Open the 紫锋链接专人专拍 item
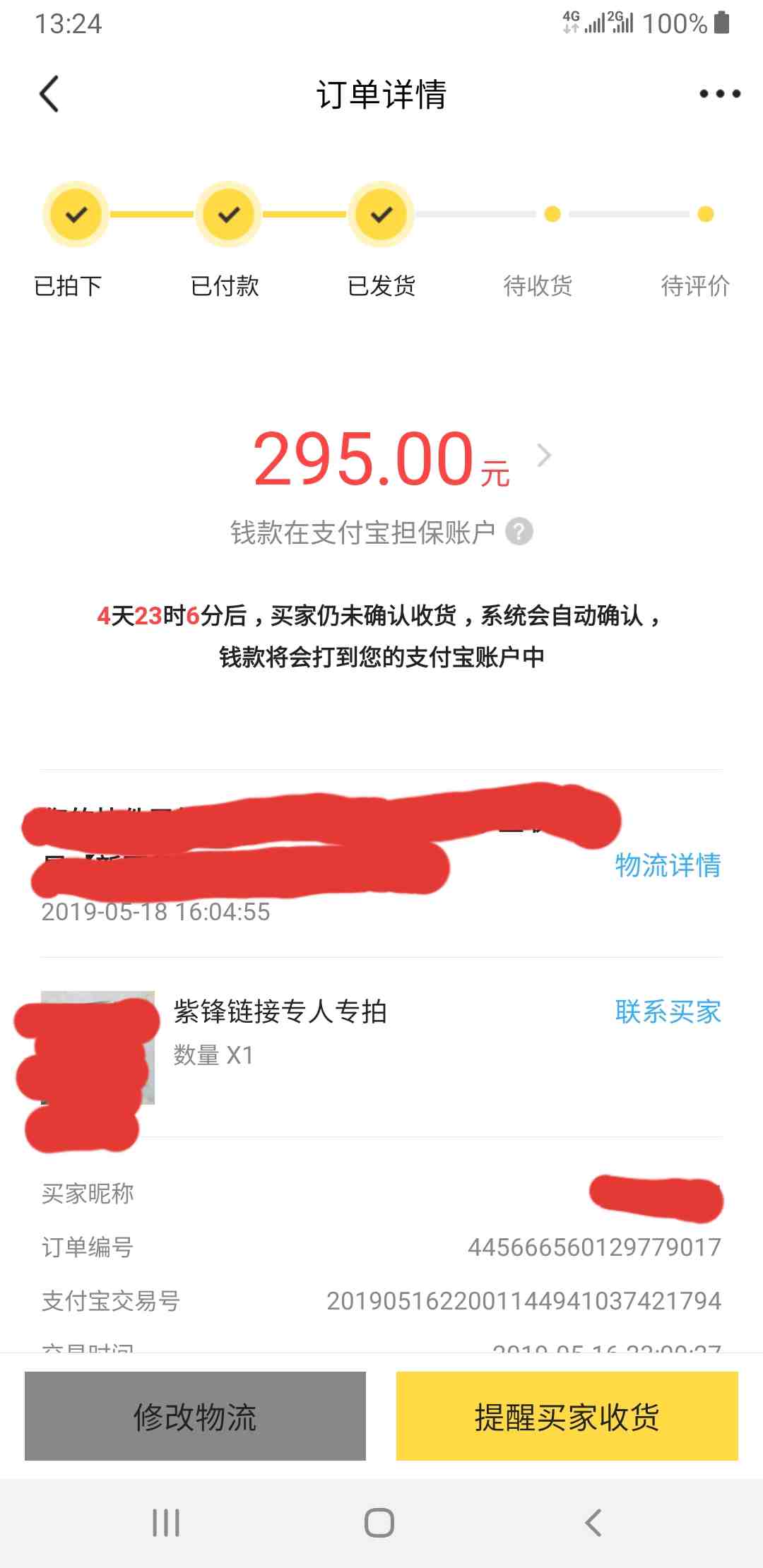763x1568 pixels. [x=280, y=1012]
